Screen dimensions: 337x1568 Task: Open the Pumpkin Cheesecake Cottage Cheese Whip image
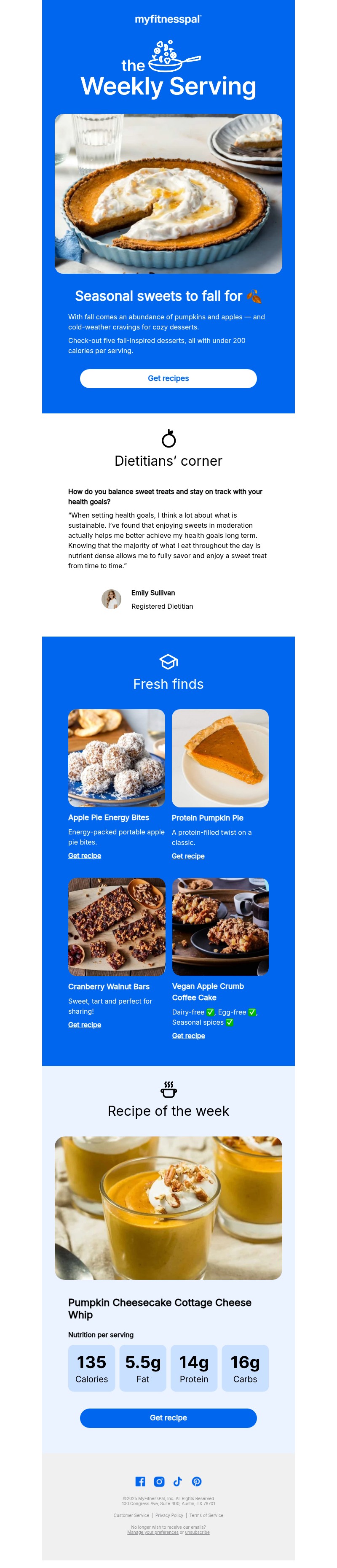(168, 1208)
